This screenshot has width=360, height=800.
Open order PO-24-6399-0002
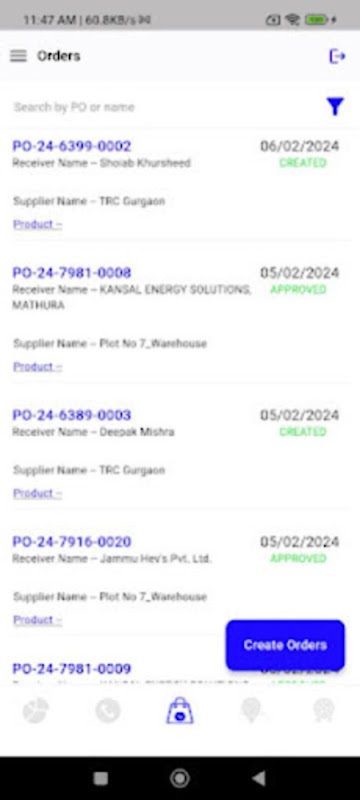tap(72, 146)
